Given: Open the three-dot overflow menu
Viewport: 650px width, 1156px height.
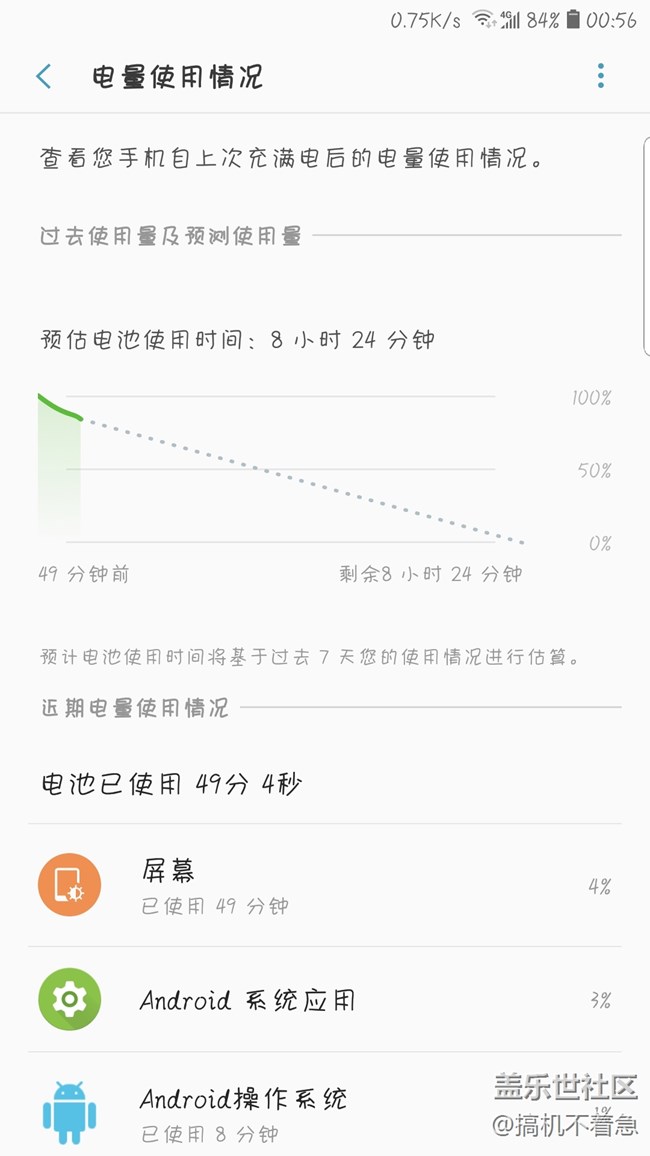Looking at the screenshot, I should click(601, 76).
